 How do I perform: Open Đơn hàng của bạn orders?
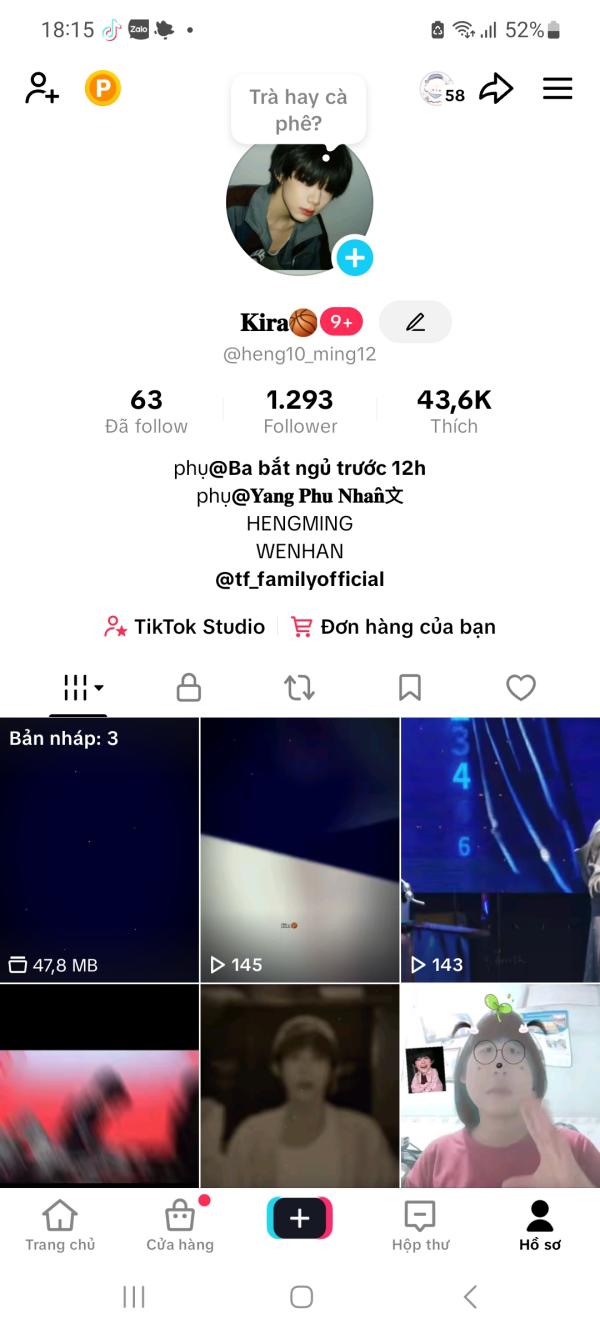(x=393, y=627)
